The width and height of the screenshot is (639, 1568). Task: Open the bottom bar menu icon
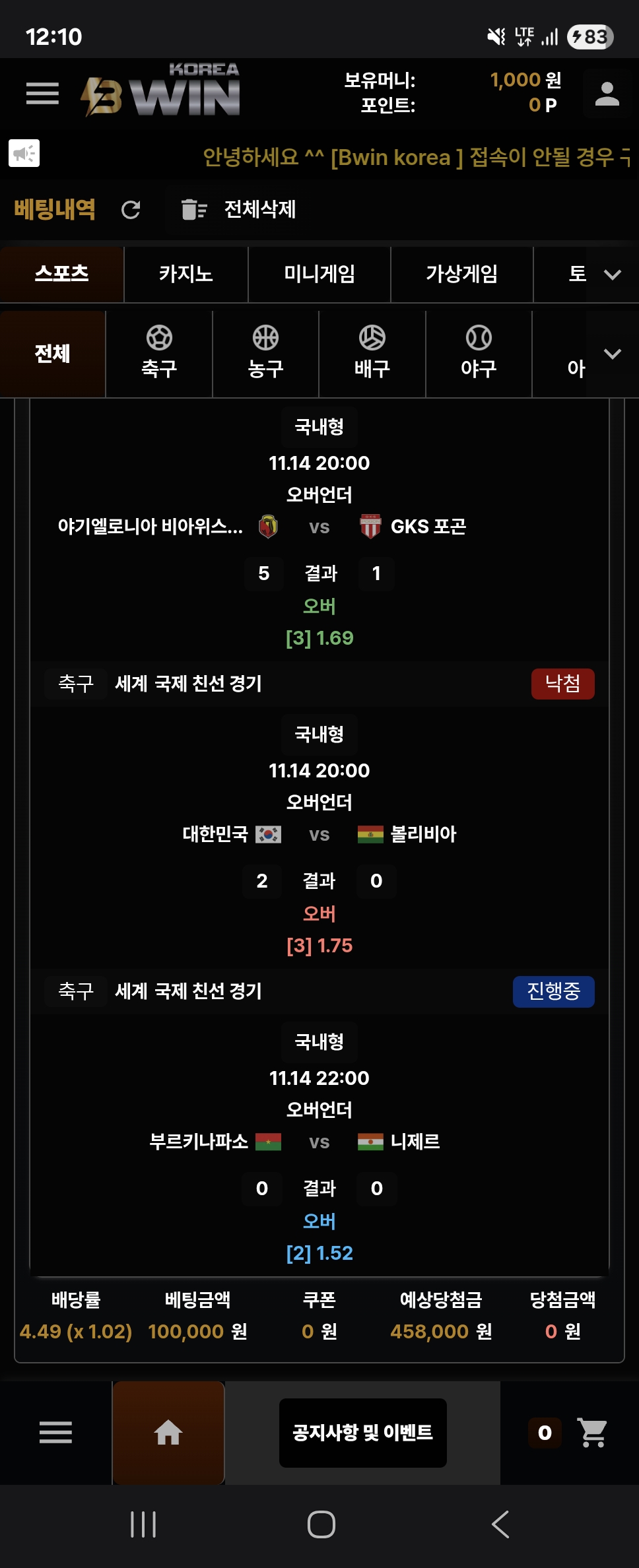55,1433
